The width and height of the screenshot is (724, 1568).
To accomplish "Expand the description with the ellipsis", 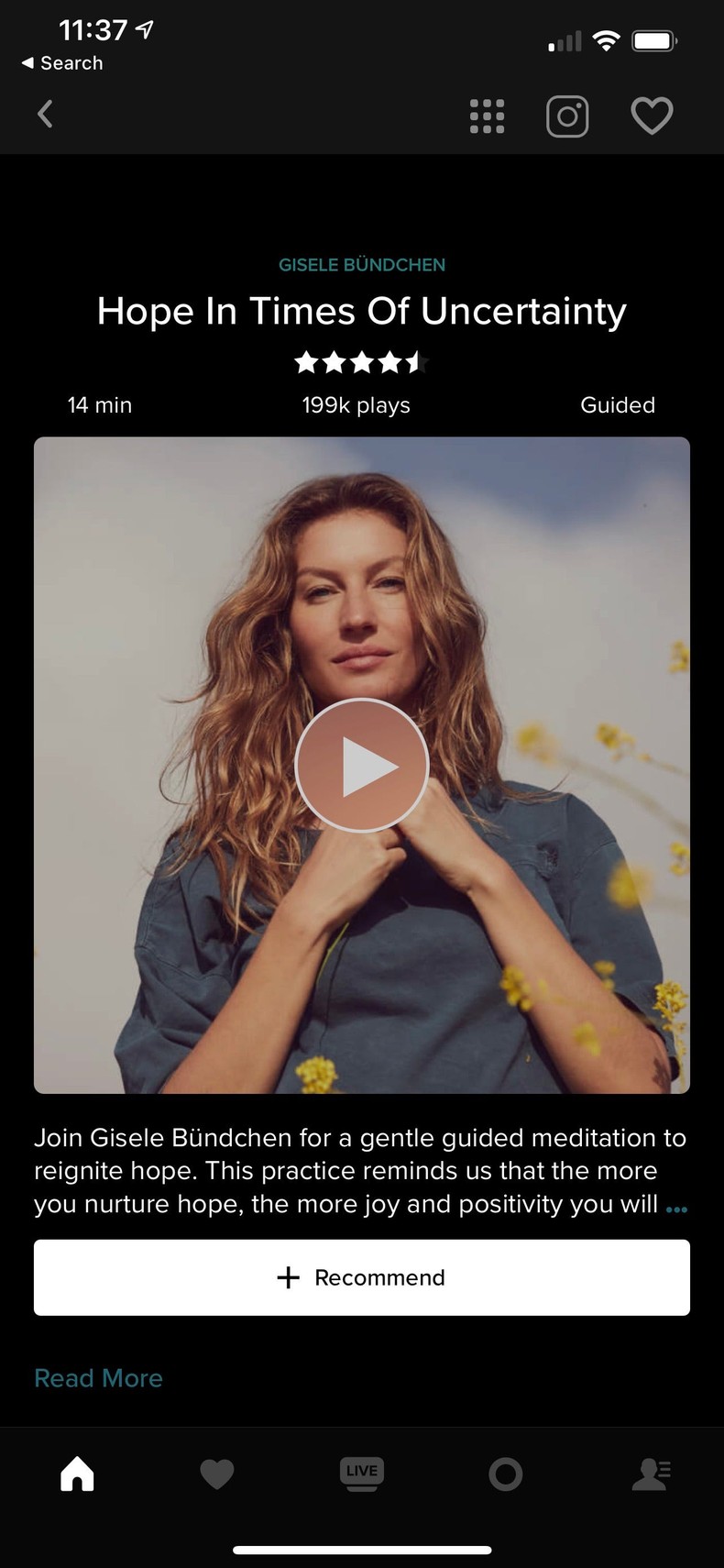I will tap(676, 1208).
